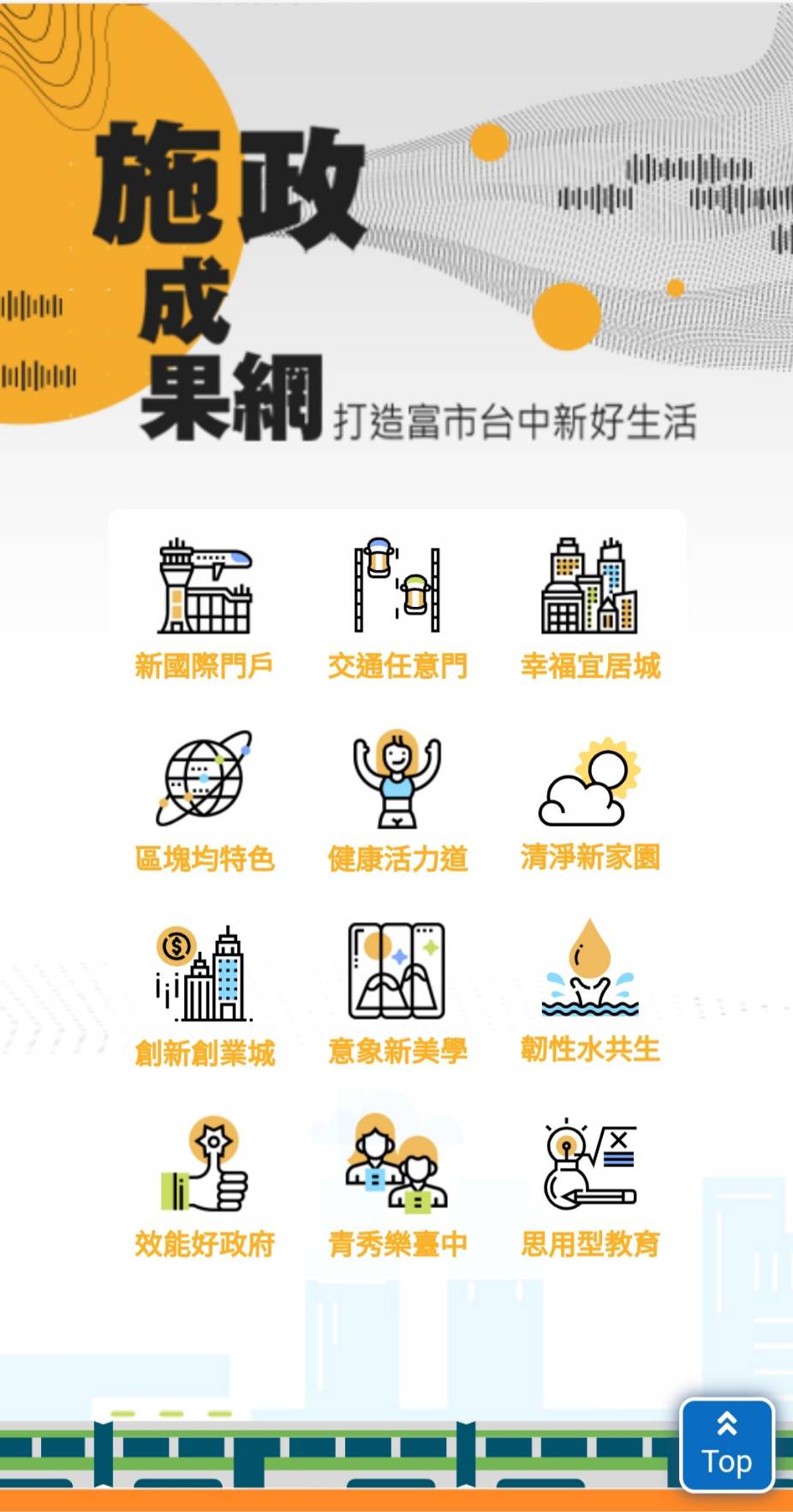Select the 效能好政府 category

(x=204, y=1188)
